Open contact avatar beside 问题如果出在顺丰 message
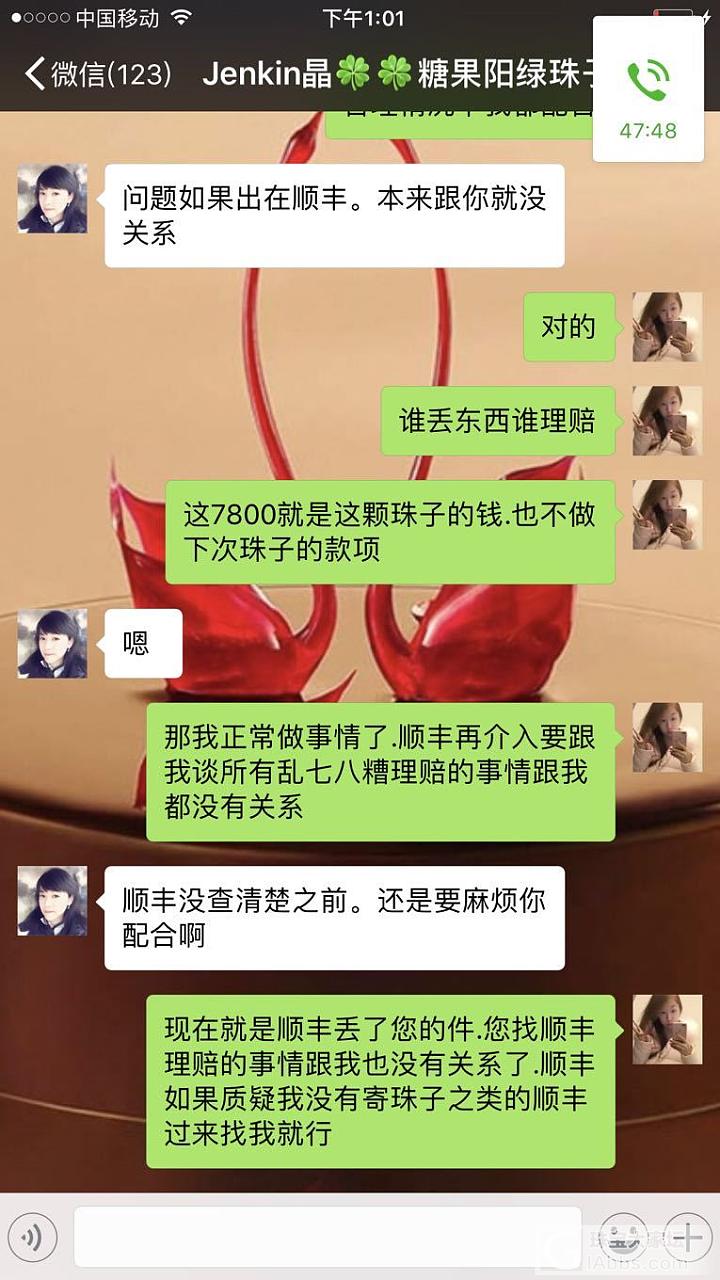Screen dimensions: 720x1280 (52, 199)
